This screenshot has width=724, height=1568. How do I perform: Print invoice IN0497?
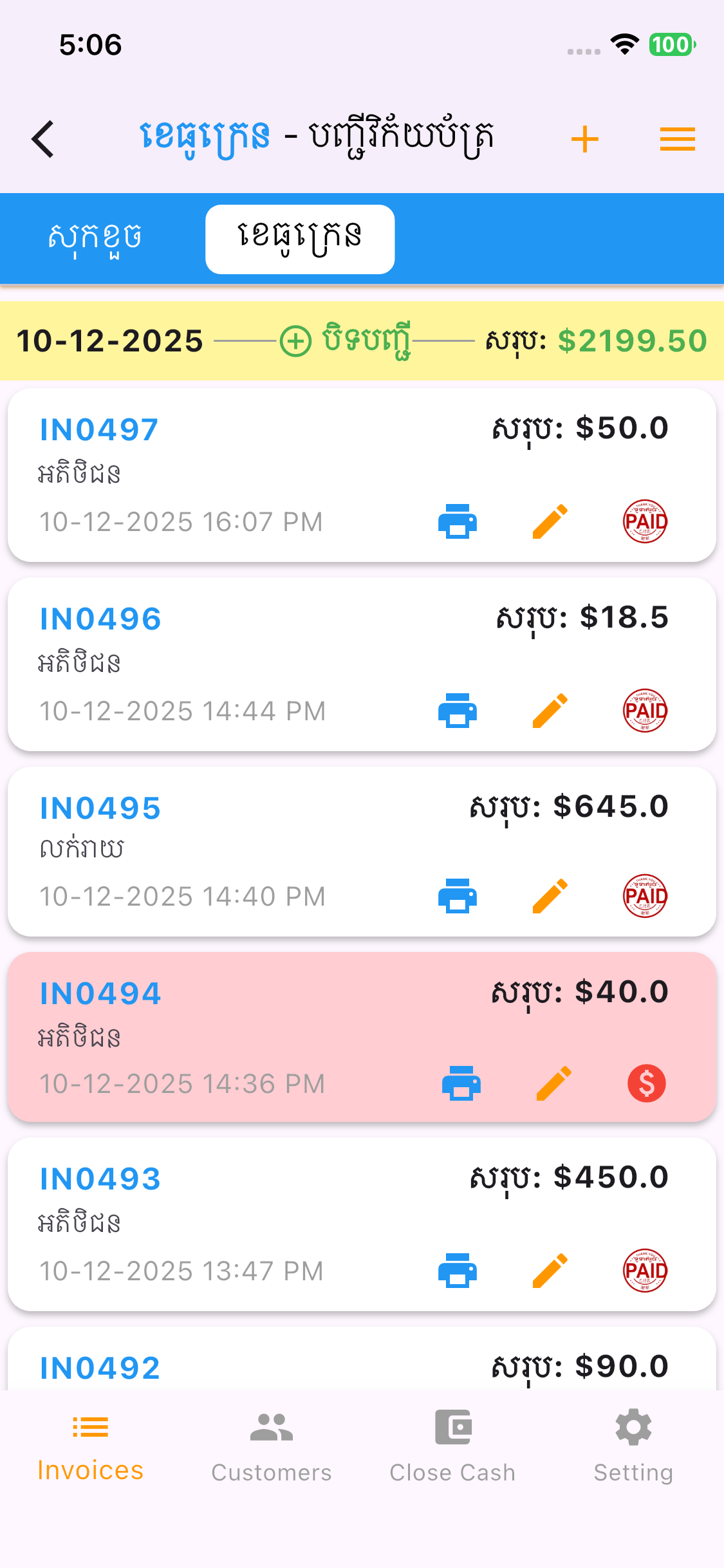458,521
